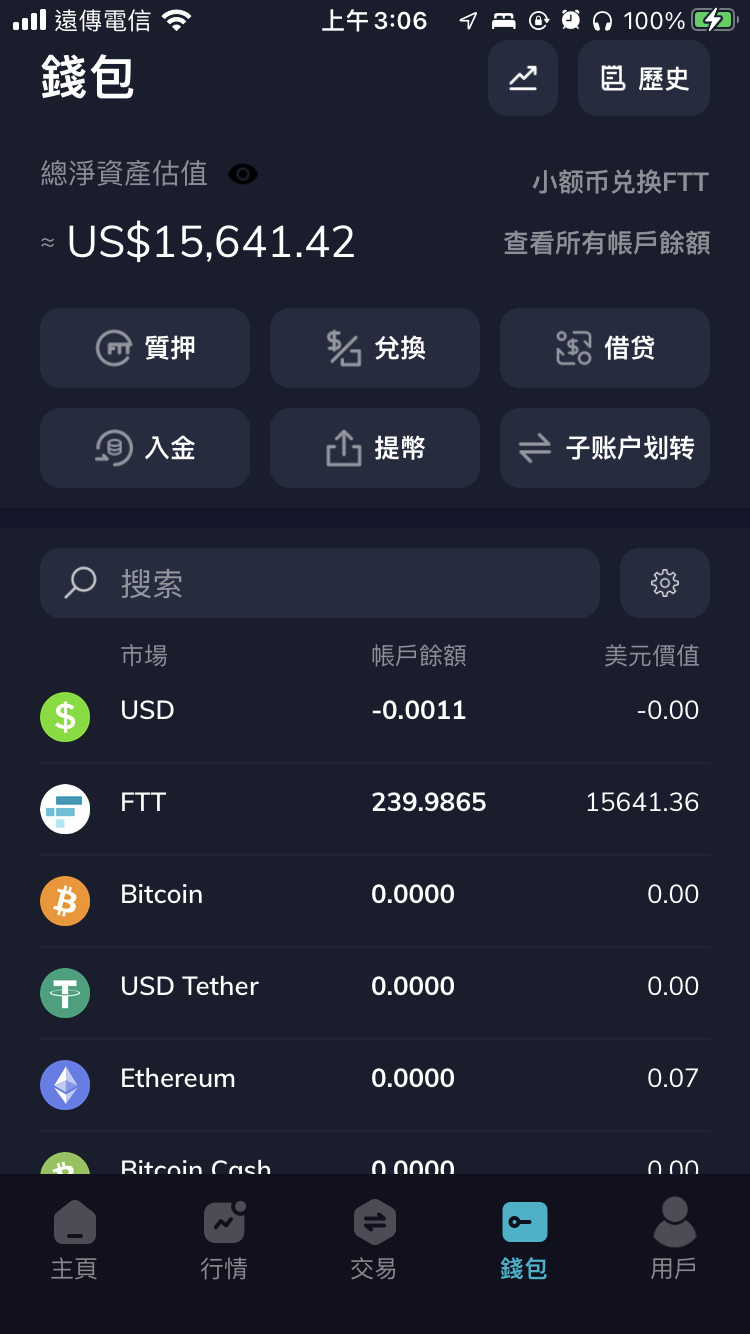This screenshot has width=750, height=1334.
Task: View all account balances via 查看所有帳戶餘額
Action: point(606,243)
